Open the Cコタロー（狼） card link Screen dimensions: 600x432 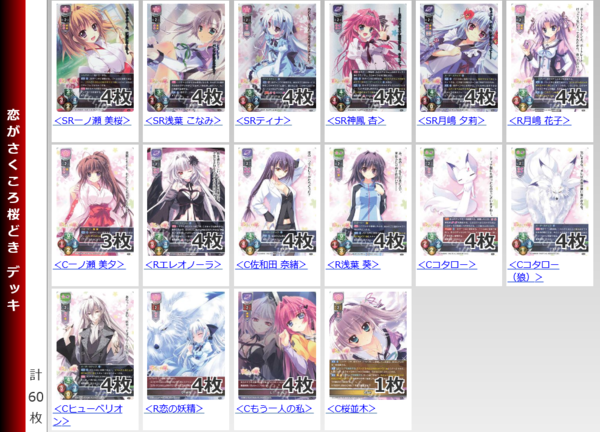point(539,265)
